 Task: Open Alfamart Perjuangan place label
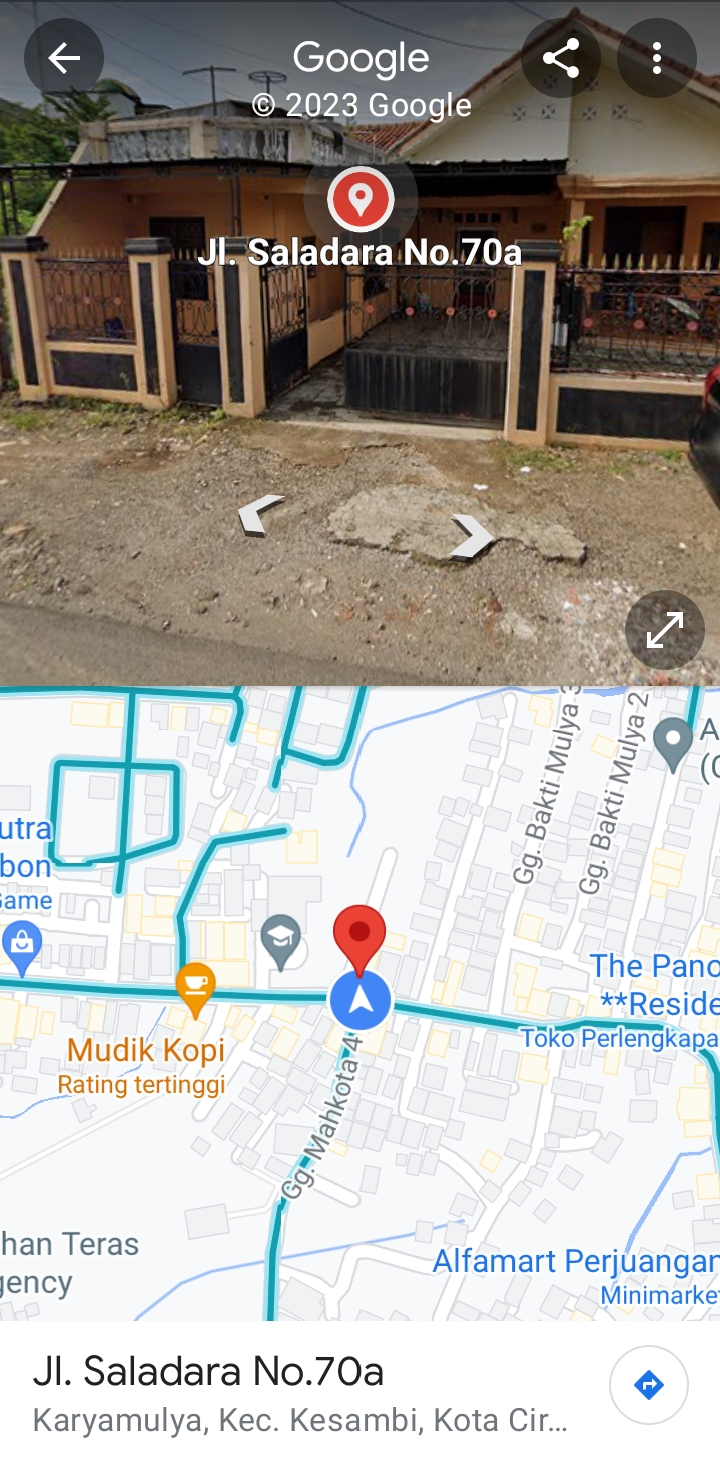click(x=574, y=1262)
